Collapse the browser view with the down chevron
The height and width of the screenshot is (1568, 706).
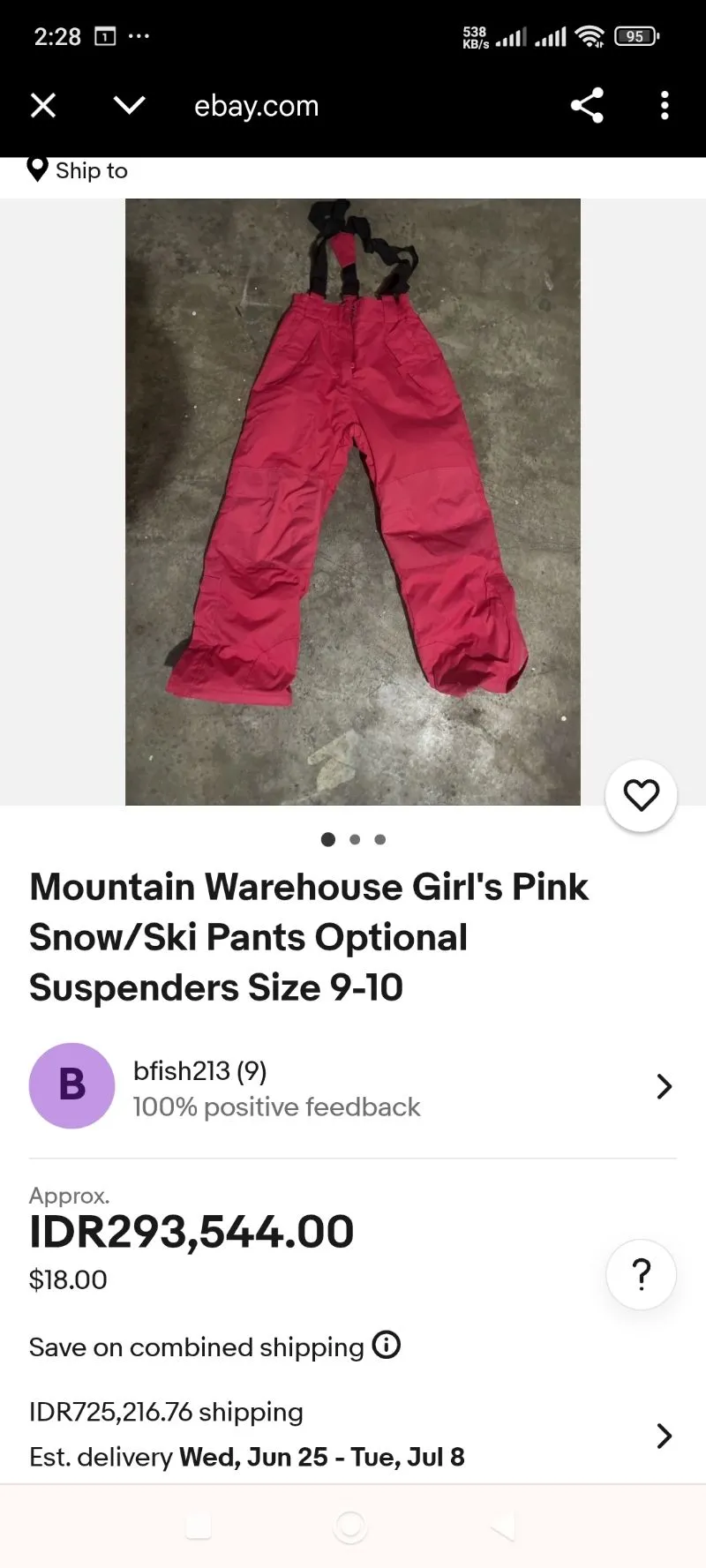(x=129, y=105)
